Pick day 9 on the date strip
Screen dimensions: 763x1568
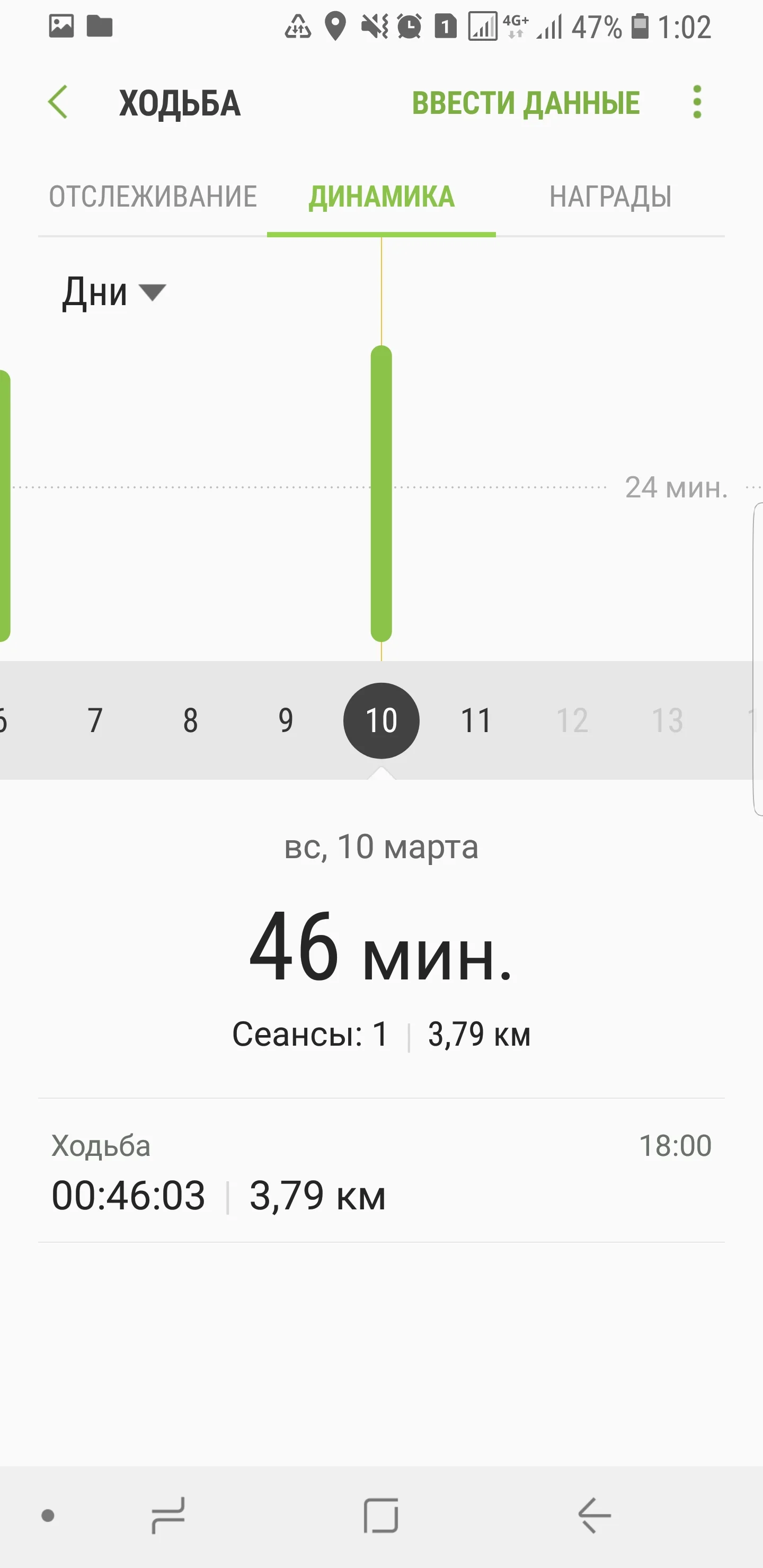[286, 720]
